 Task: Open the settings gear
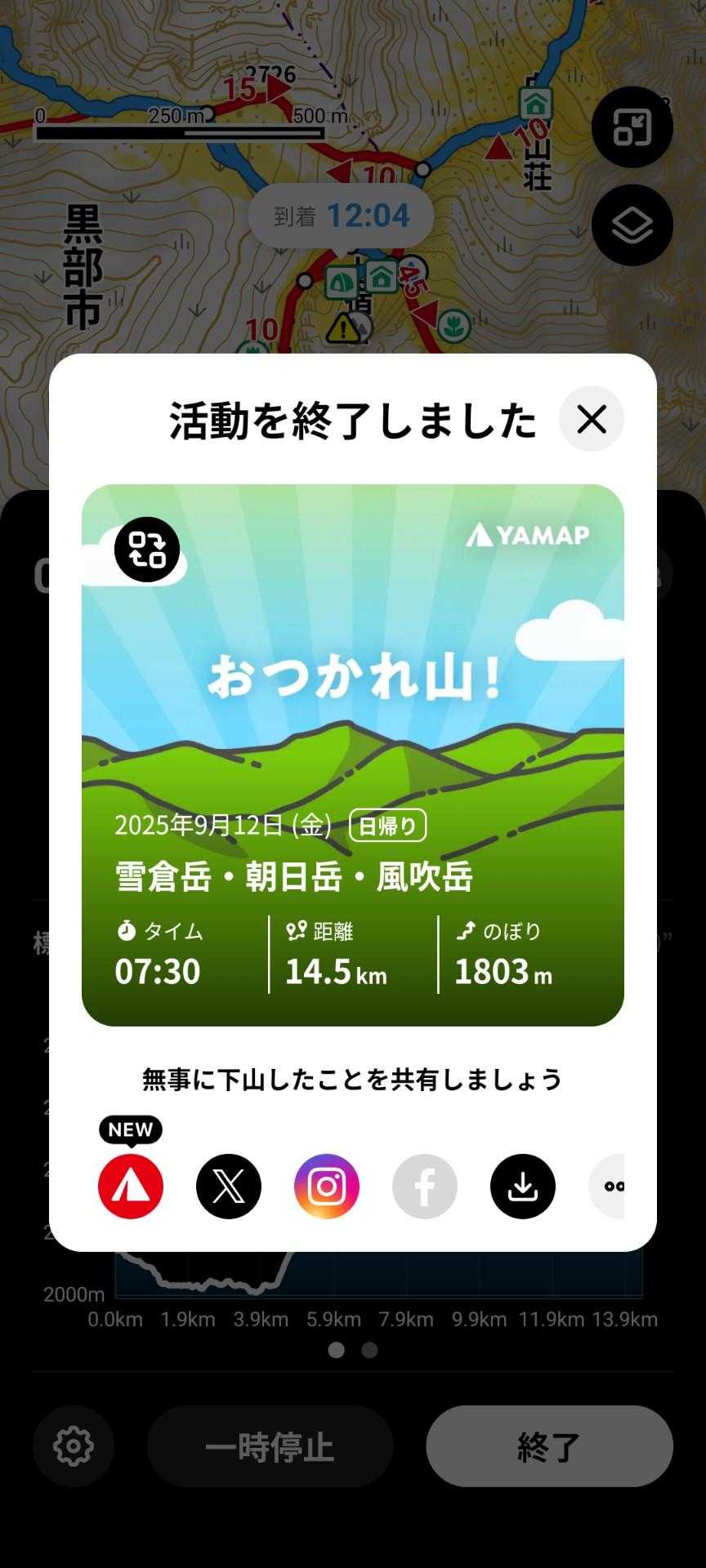(74, 1446)
